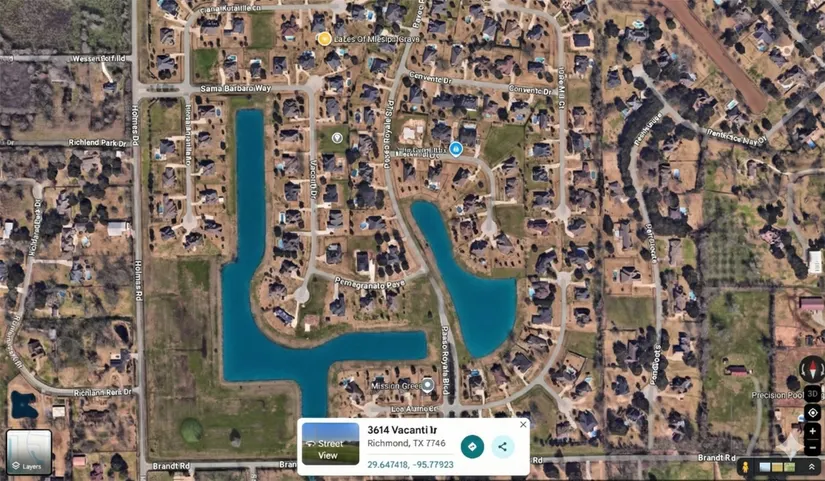Open Street View for 3614 Vacanti
This screenshot has width=825, height=481.
coord(330,444)
